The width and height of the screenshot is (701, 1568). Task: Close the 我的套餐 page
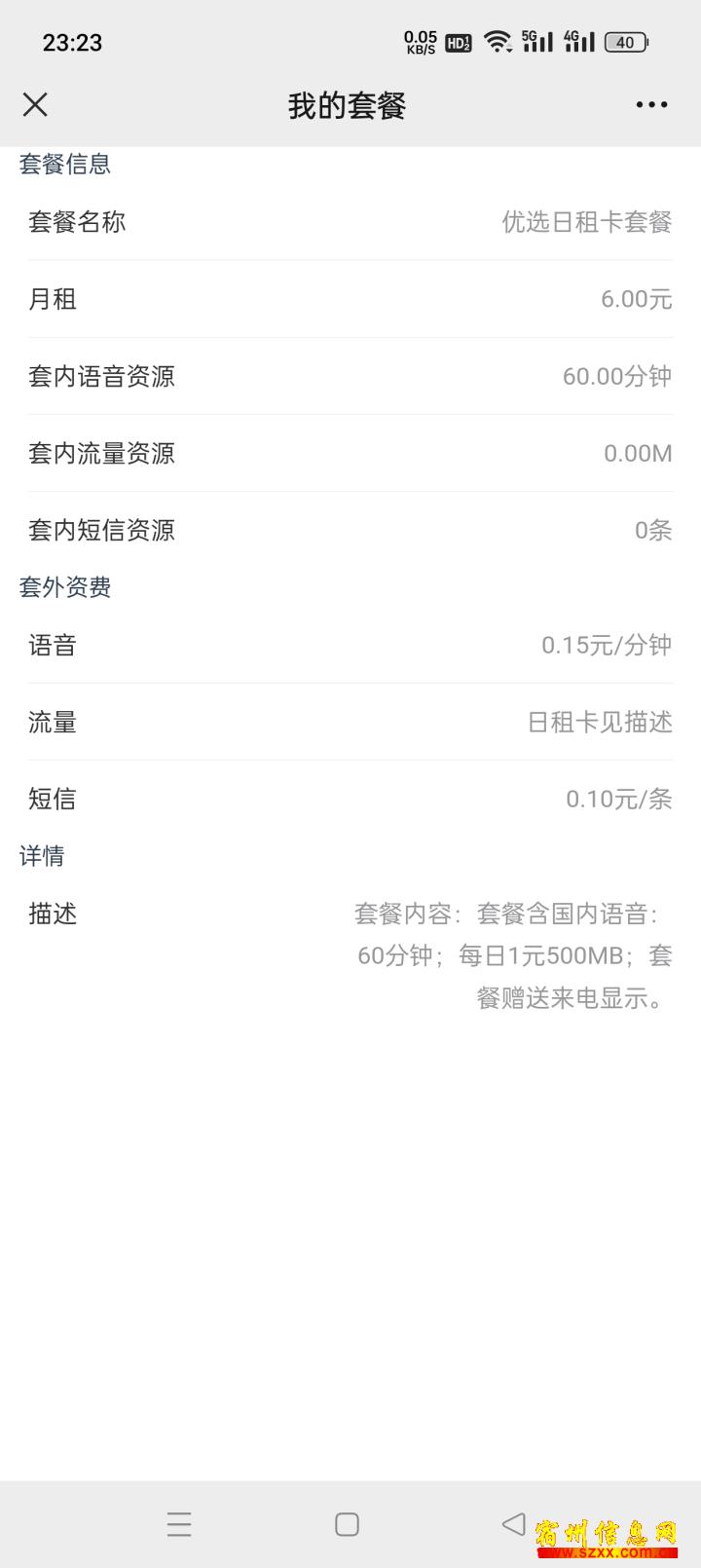[35, 104]
